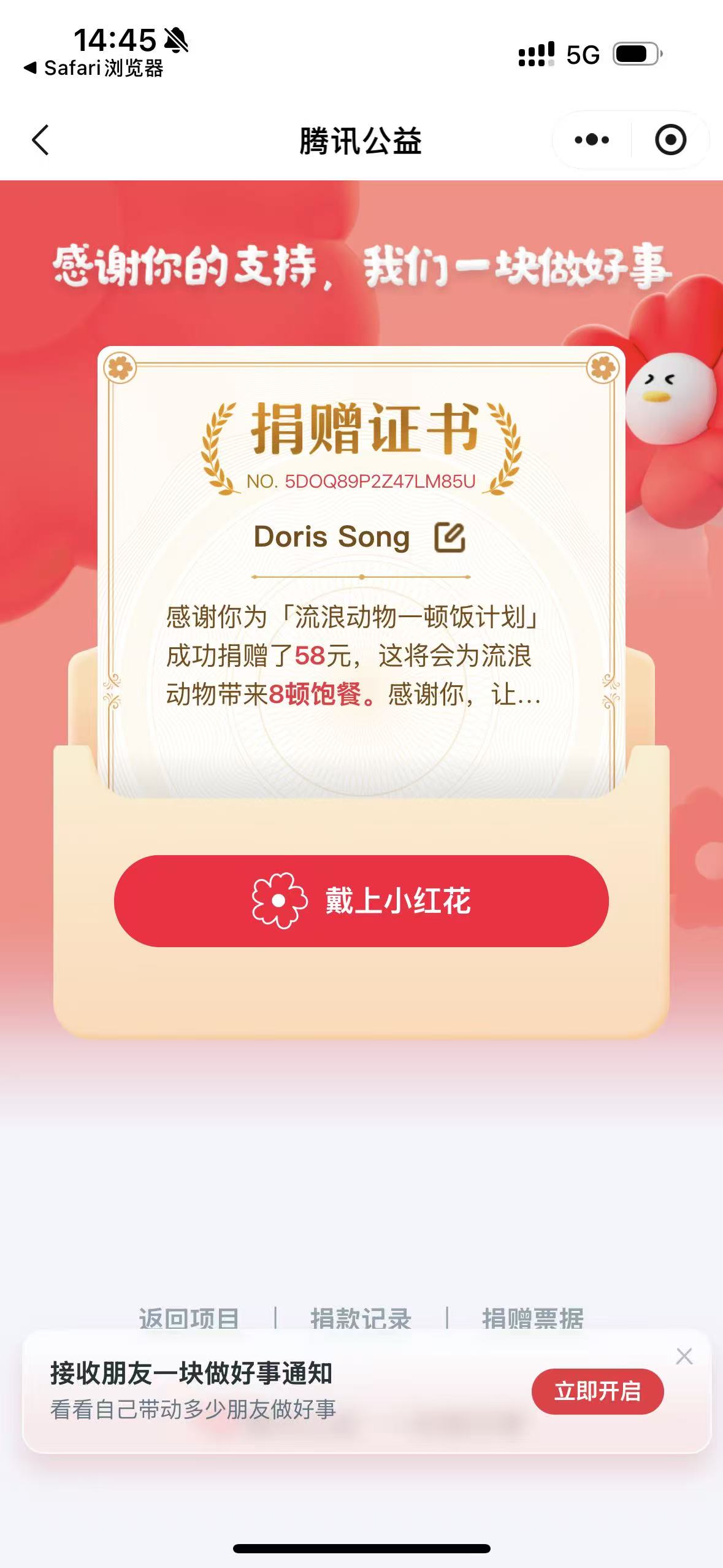Dismiss the friend notification banner
Image resolution: width=723 pixels, height=1568 pixels.
[684, 1356]
